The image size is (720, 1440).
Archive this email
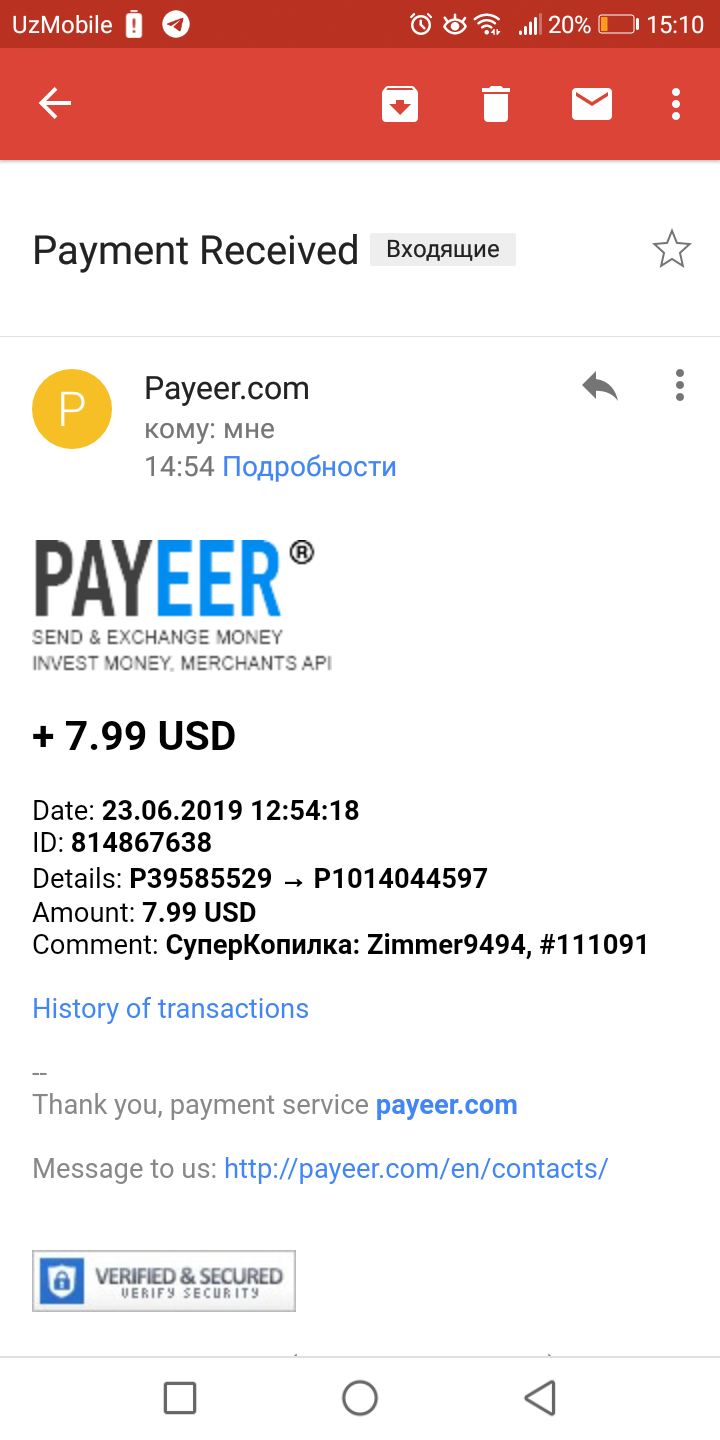click(400, 104)
